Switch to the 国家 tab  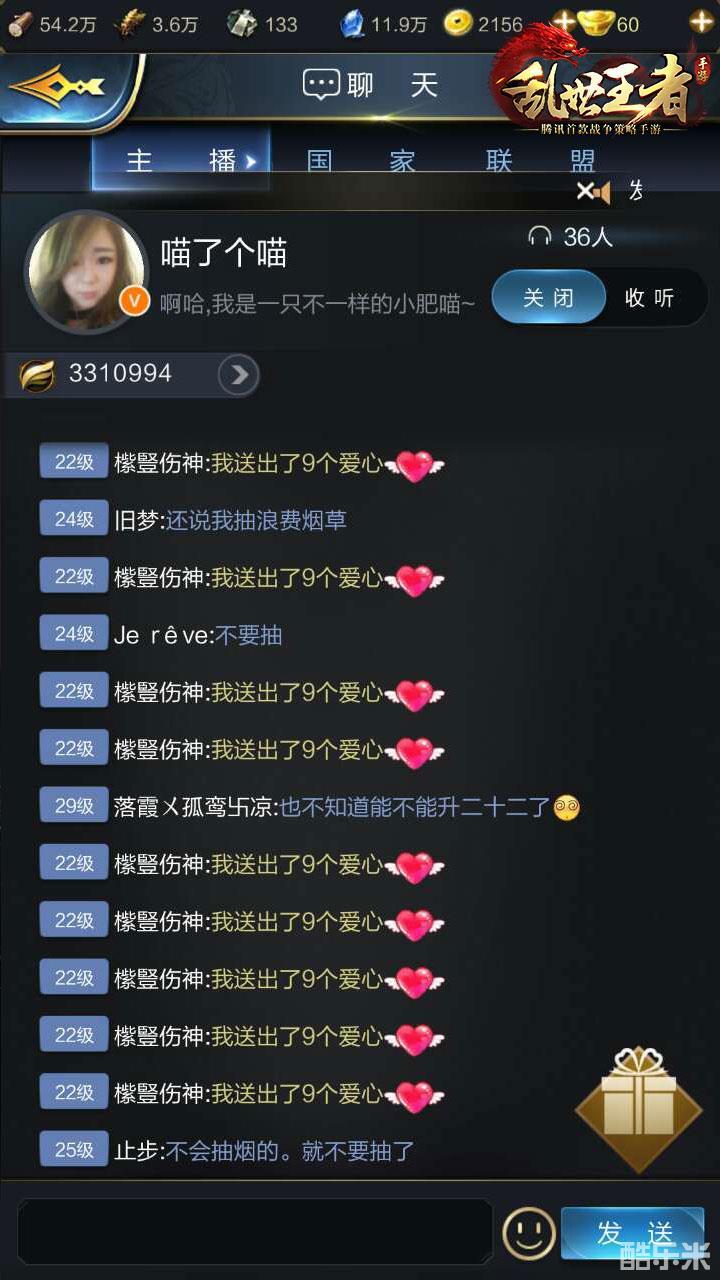pyautogui.click(x=361, y=161)
